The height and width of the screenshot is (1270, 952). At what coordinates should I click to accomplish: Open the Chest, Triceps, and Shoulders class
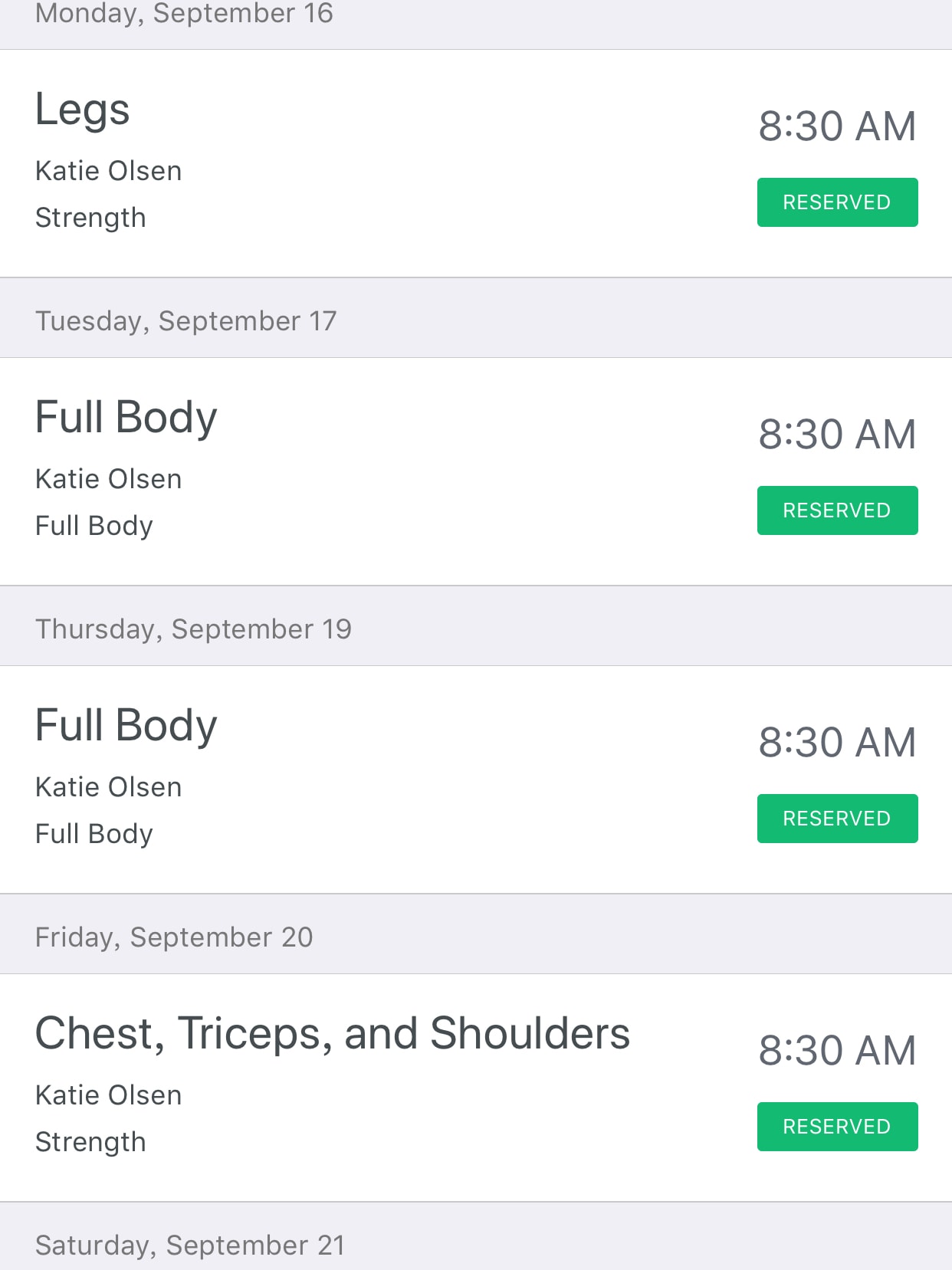(x=332, y=1034)
